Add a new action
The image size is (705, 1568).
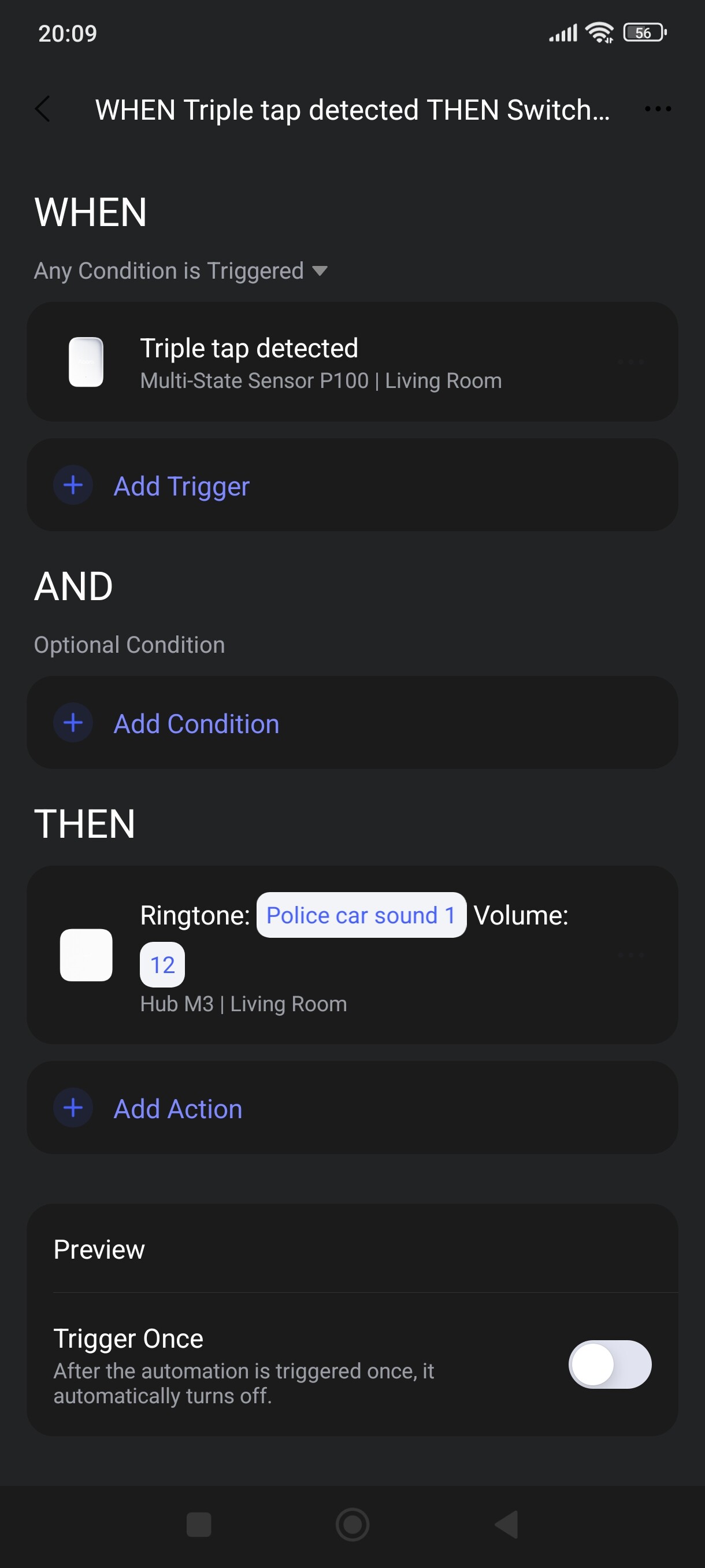tap(177, 1108)
